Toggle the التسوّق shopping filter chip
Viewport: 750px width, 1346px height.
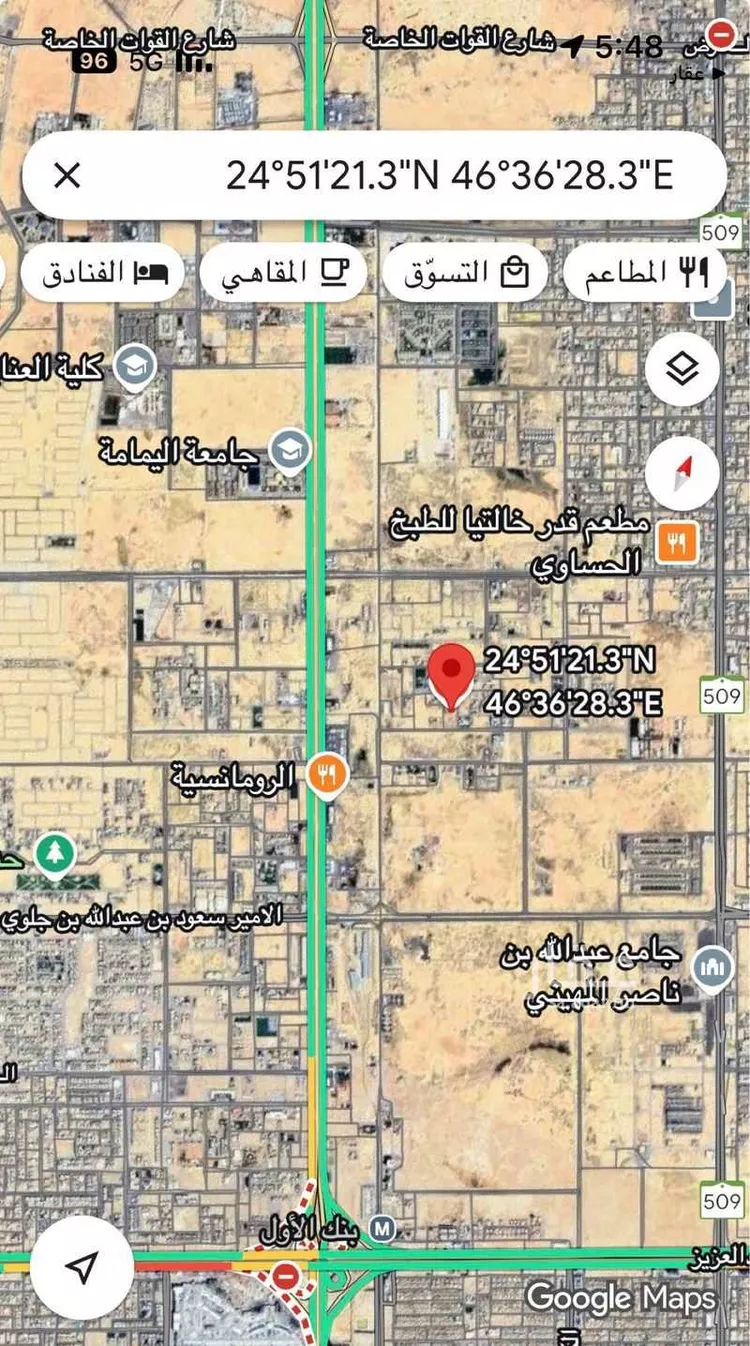click(465, 270)
